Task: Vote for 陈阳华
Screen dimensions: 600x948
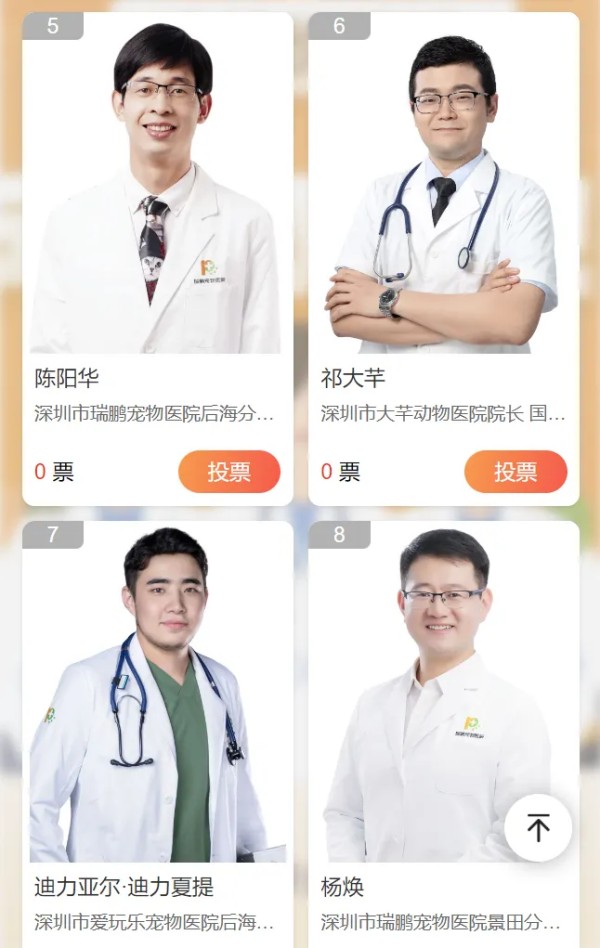Action: [x=229, y=472]
